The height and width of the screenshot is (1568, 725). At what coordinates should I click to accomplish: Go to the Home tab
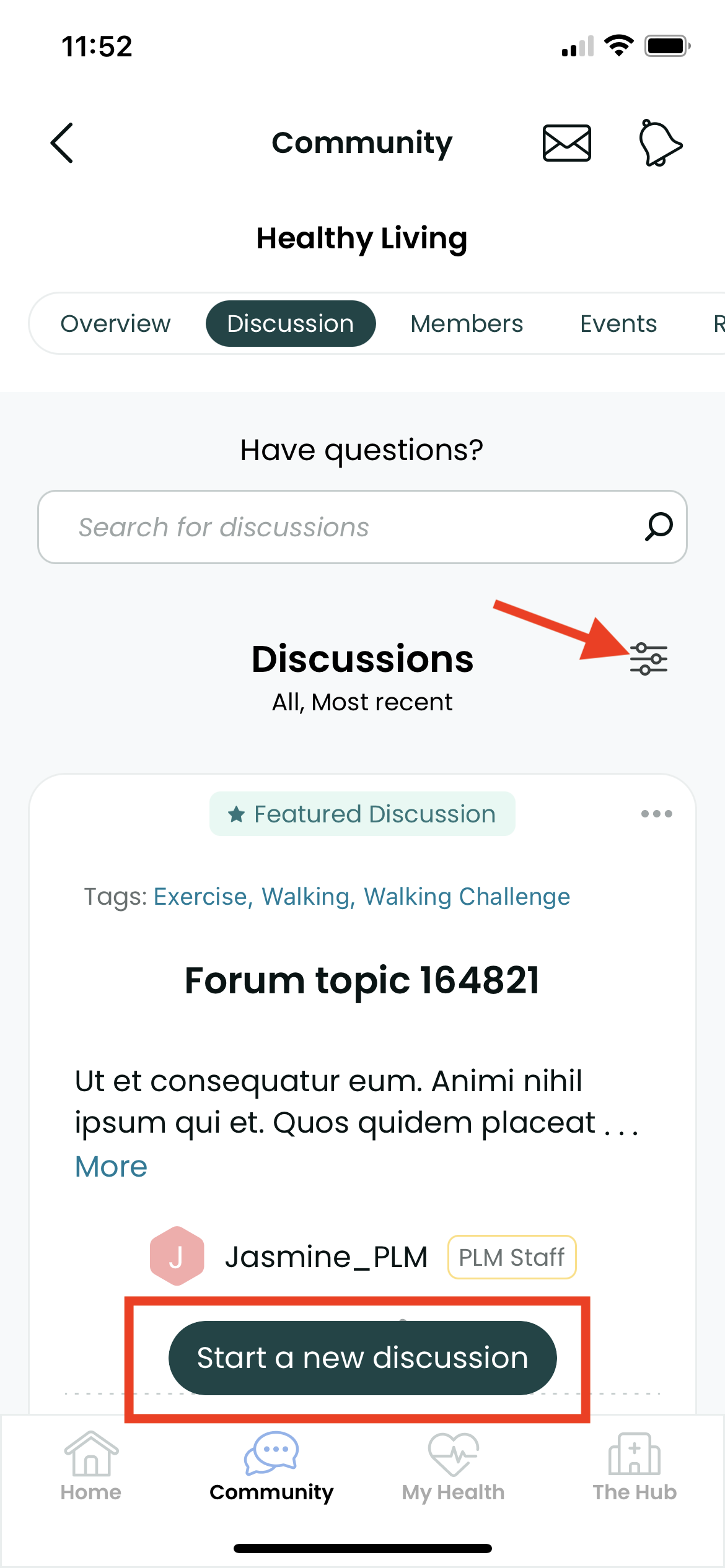91,1466
